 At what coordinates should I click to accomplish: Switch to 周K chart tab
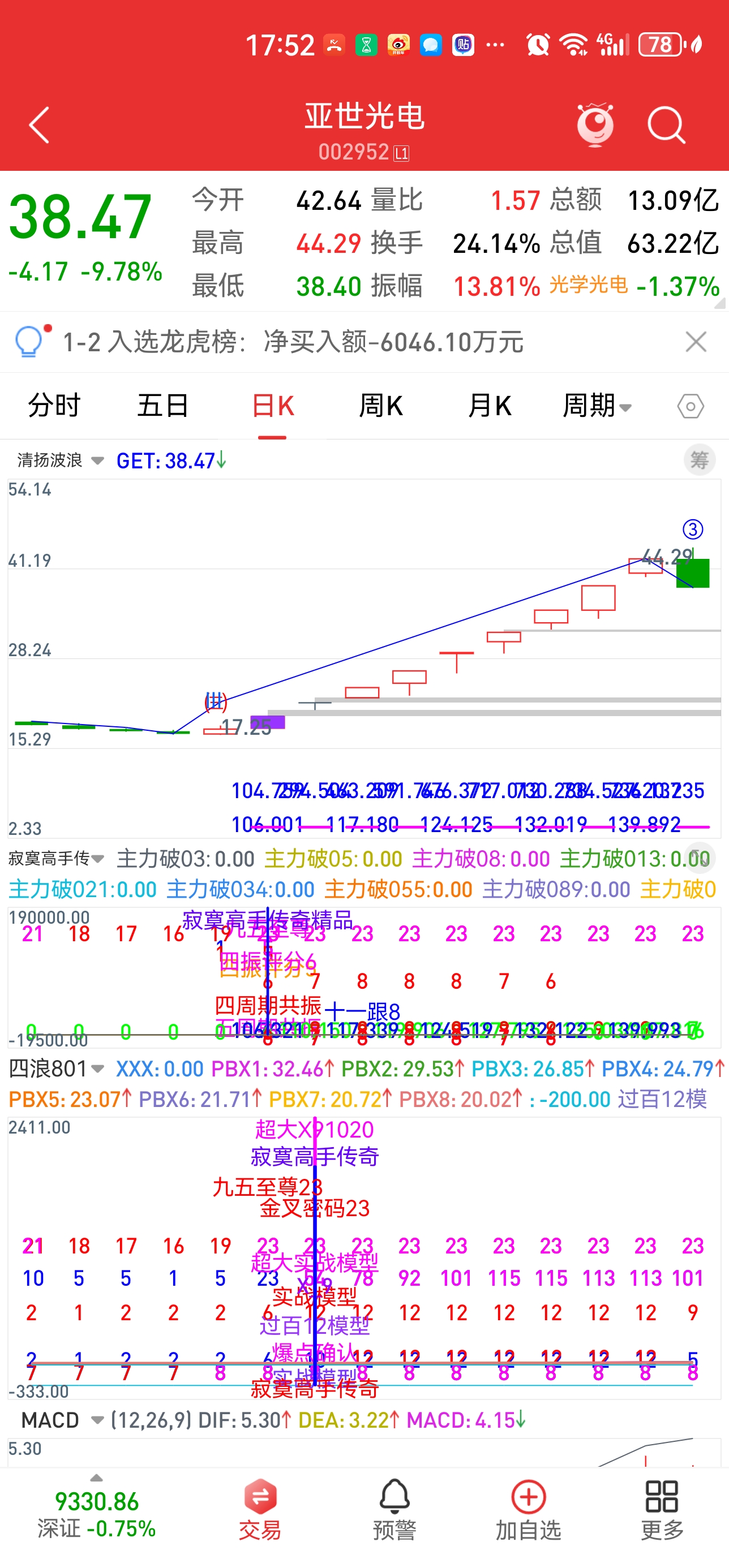(381, 406)
